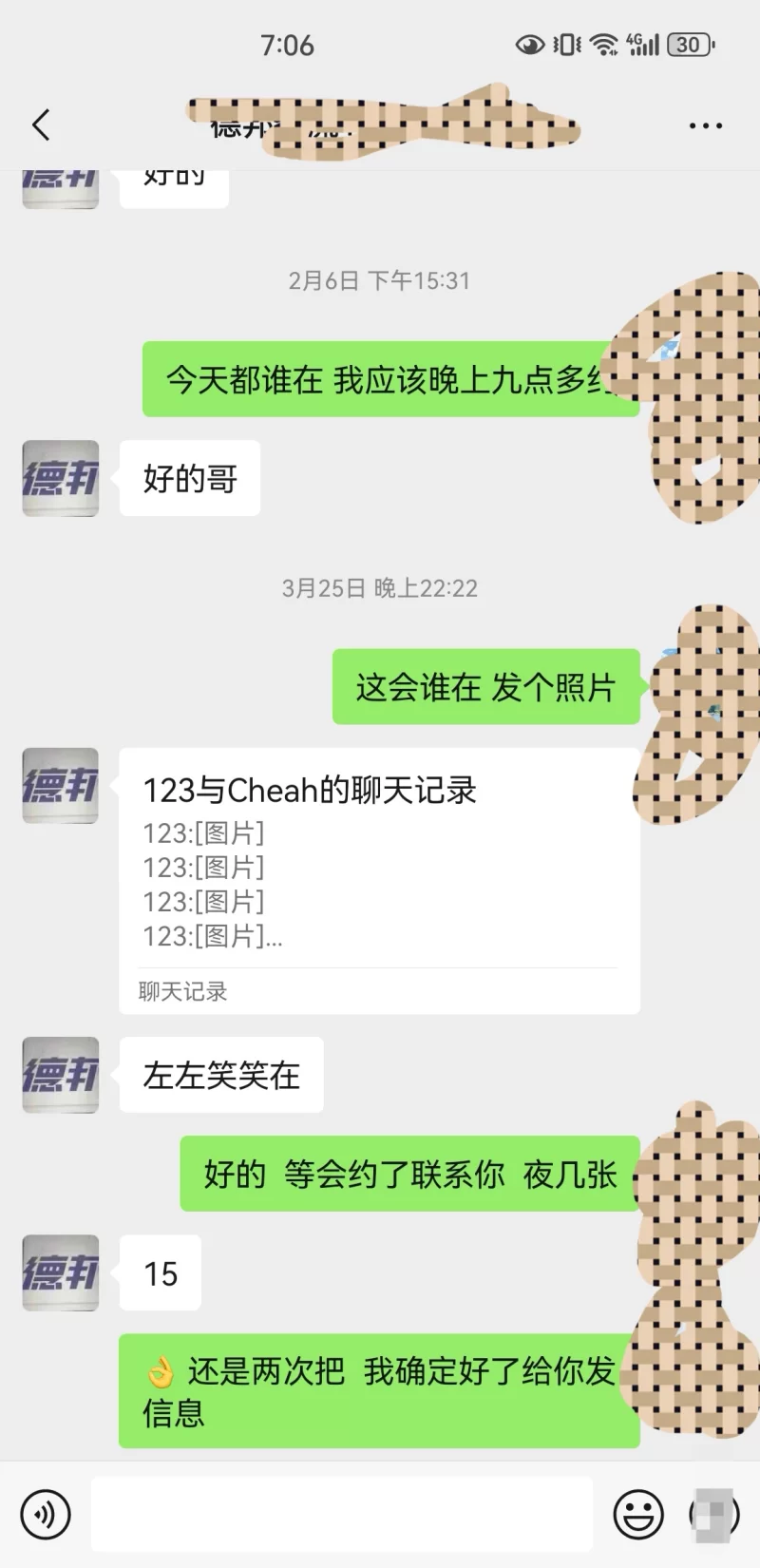The image size is (760, 1568).
Task: Tap the contact avatar beside 左左笑笑在
Action: click(61, 1075)
